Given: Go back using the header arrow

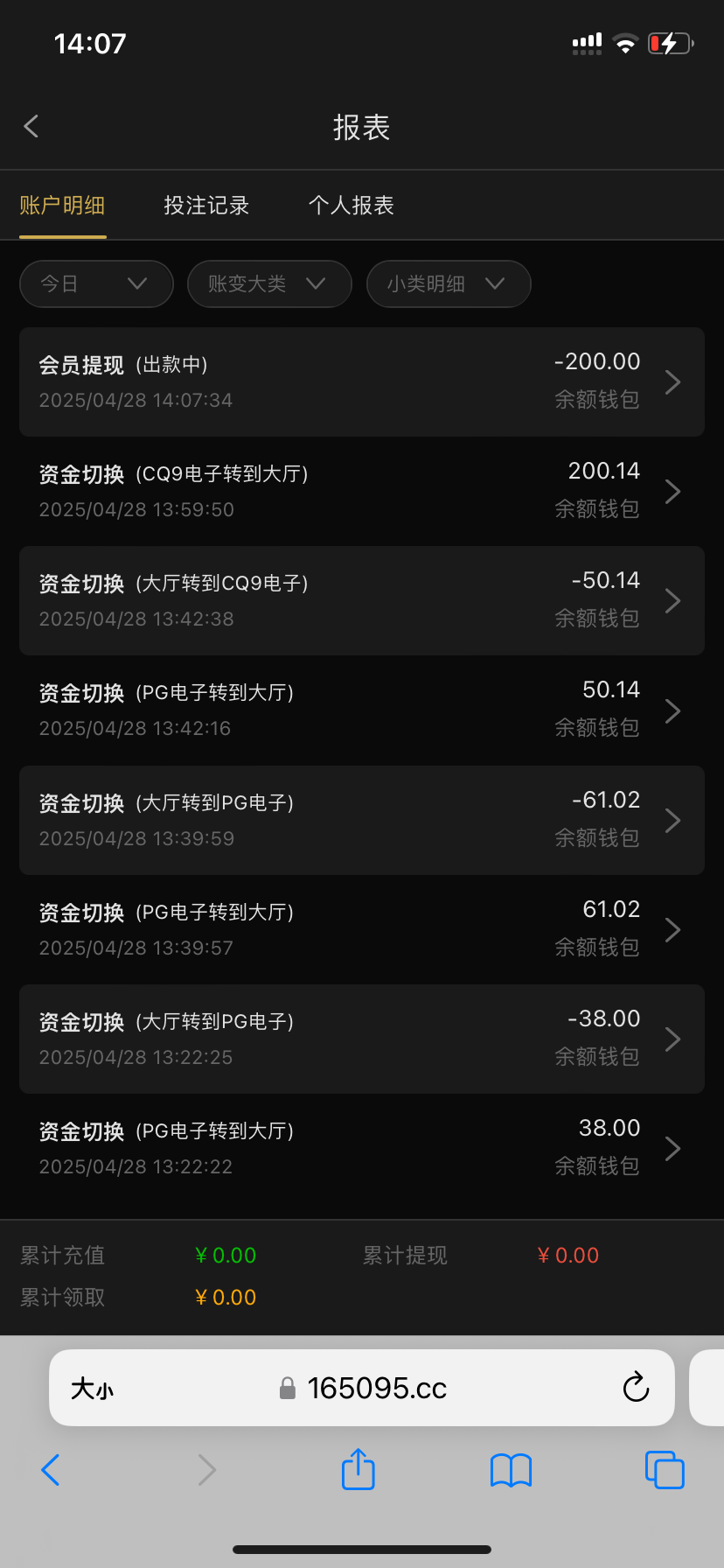Looking at the screenshot, I should [31, 126].
